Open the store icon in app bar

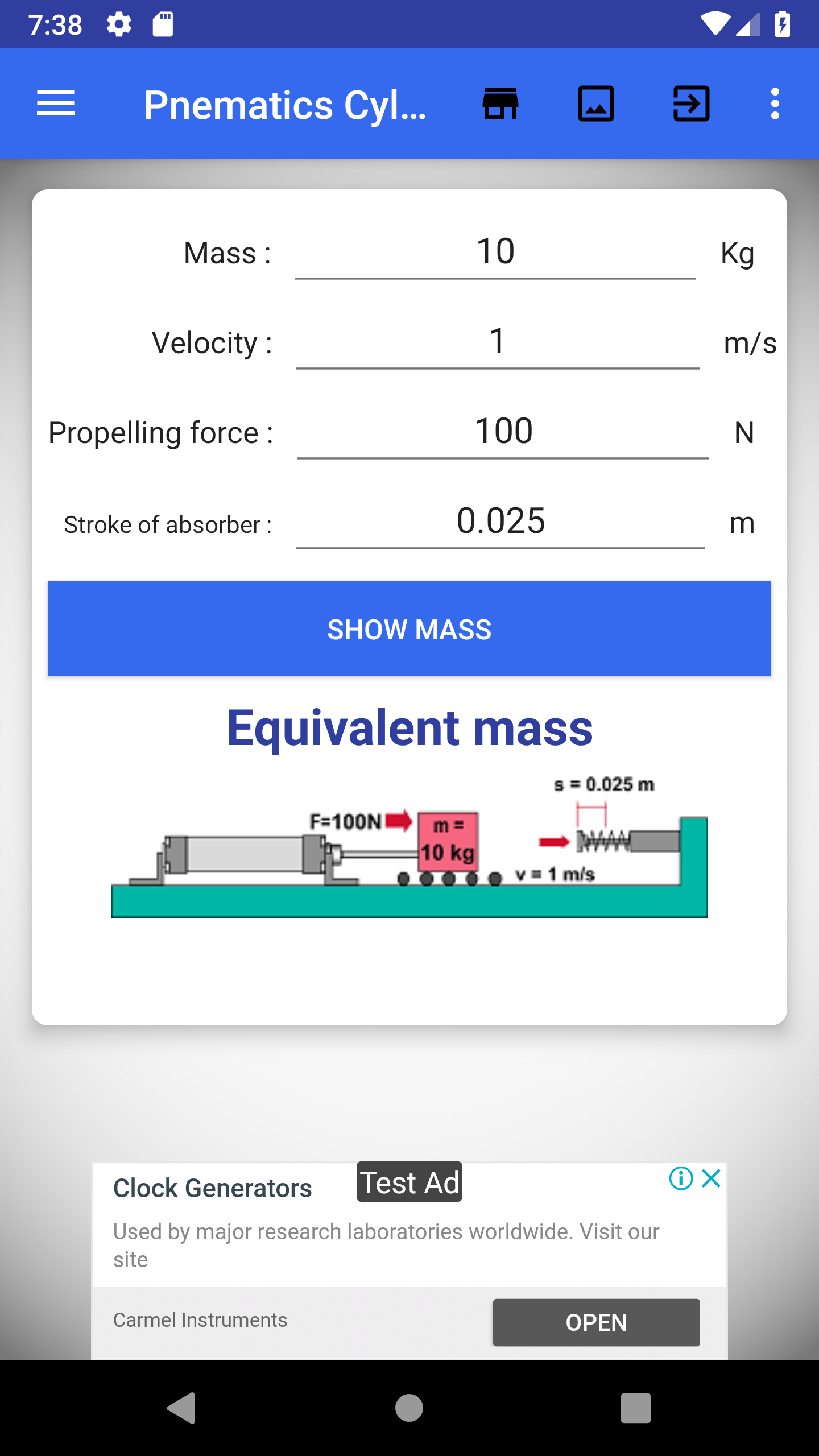coord(500,104)
